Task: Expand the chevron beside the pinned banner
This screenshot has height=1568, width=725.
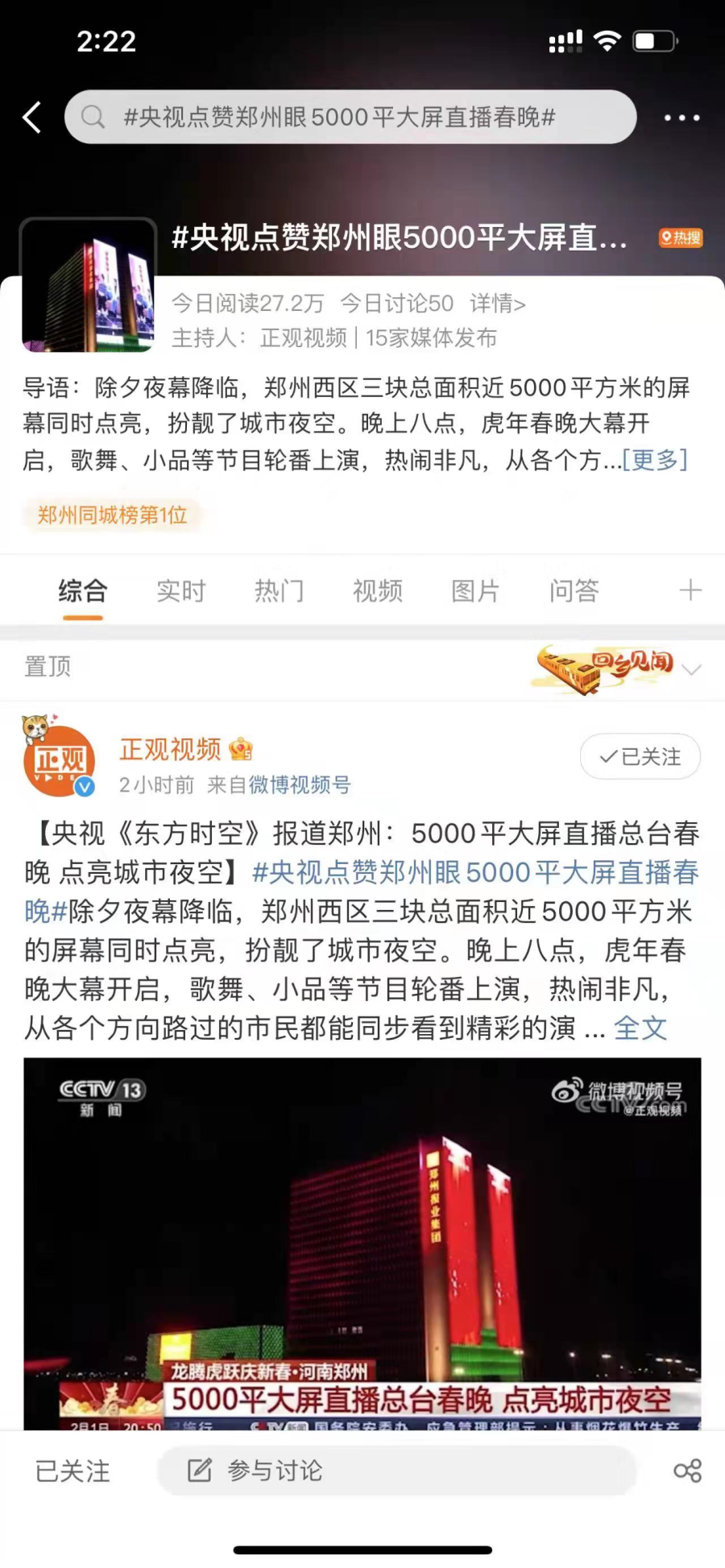Action: pos(691,669)
